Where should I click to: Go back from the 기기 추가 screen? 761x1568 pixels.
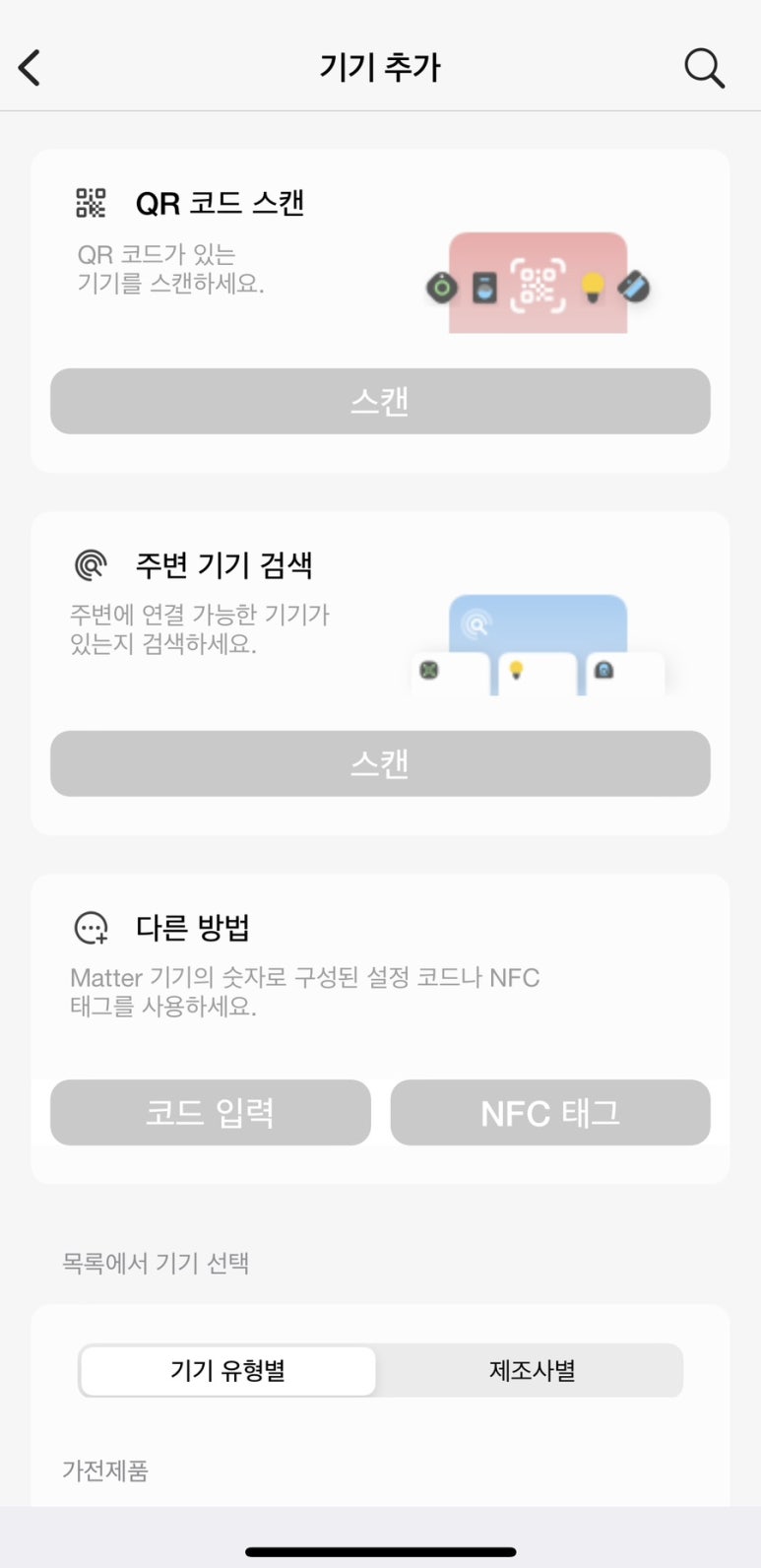(x=30, y=68)
